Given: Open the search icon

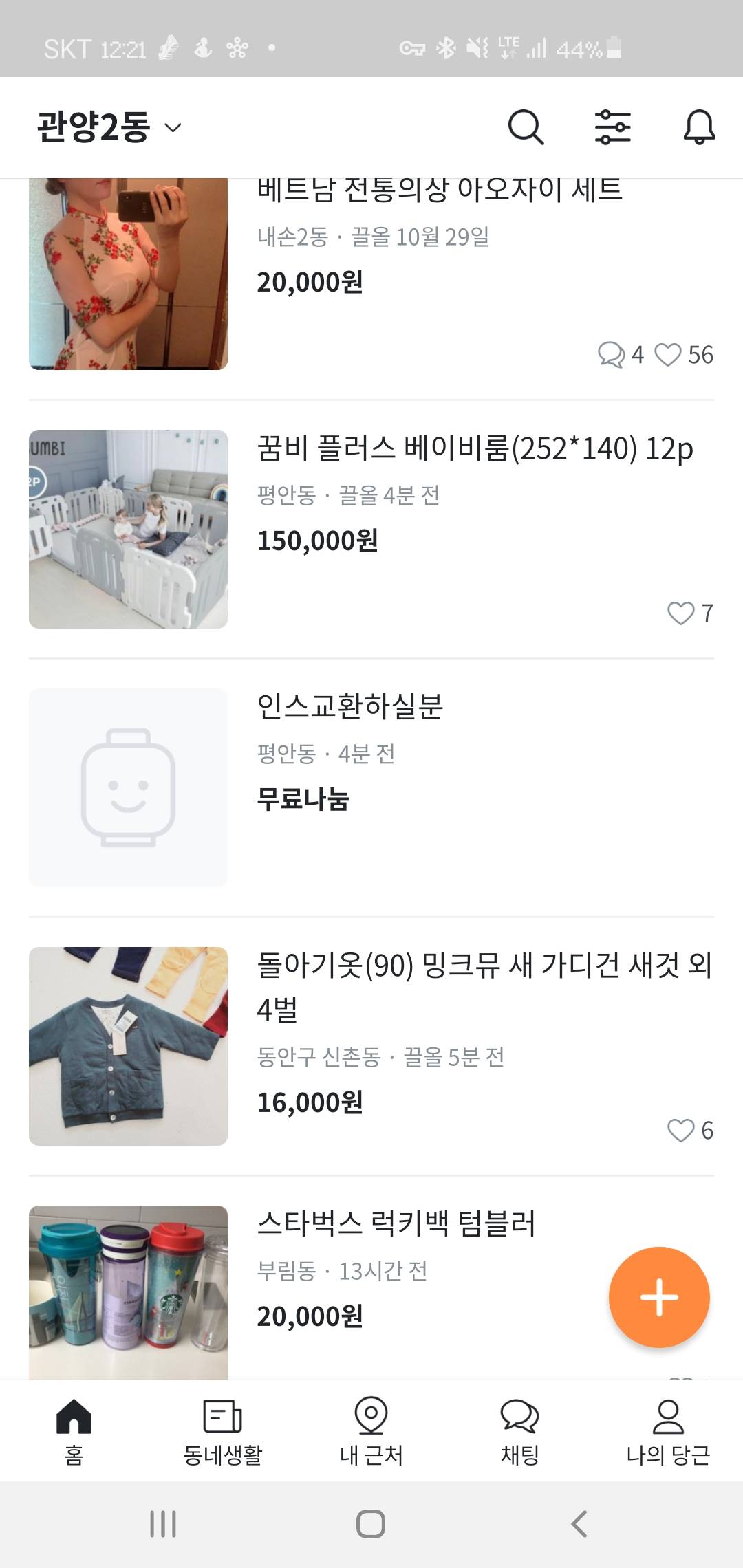Looking at the screenshot, I should tap(526, 127).
